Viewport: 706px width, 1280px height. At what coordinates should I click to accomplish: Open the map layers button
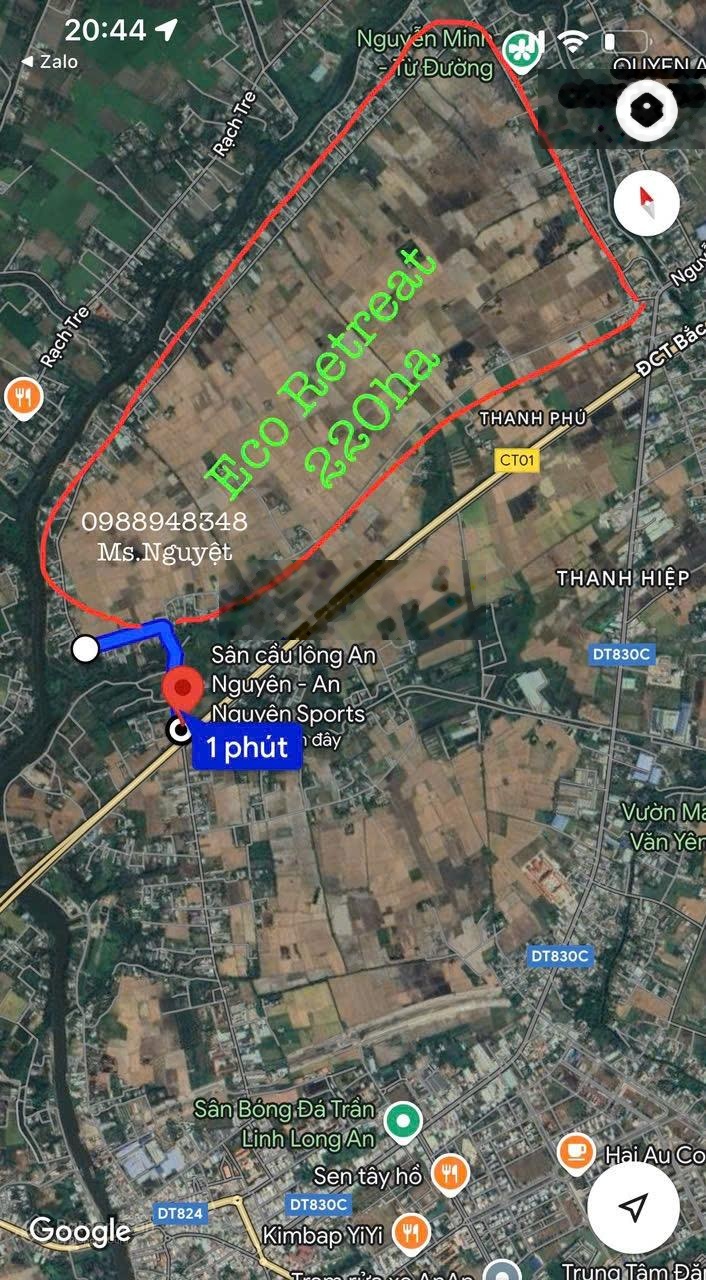(645, 109)
